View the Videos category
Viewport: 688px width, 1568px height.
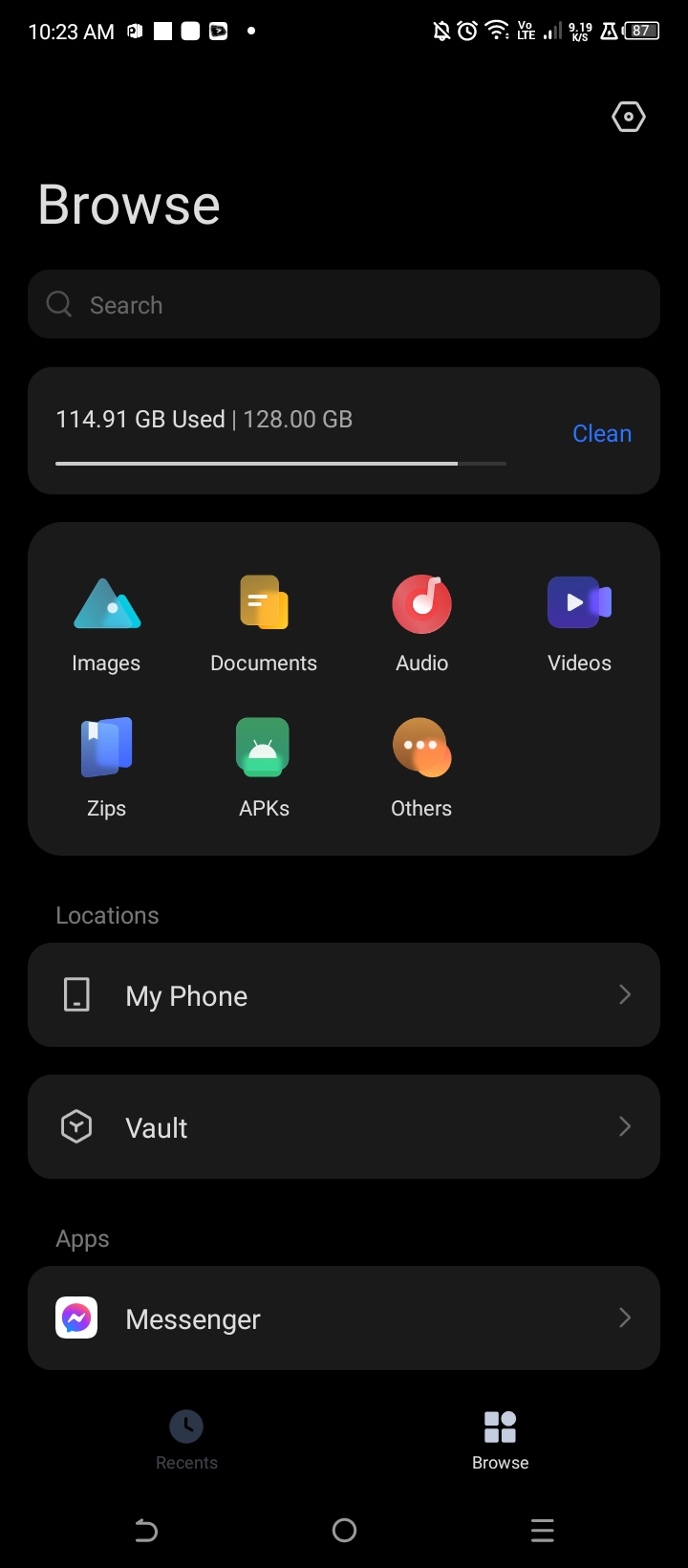[x=579, y=623]
